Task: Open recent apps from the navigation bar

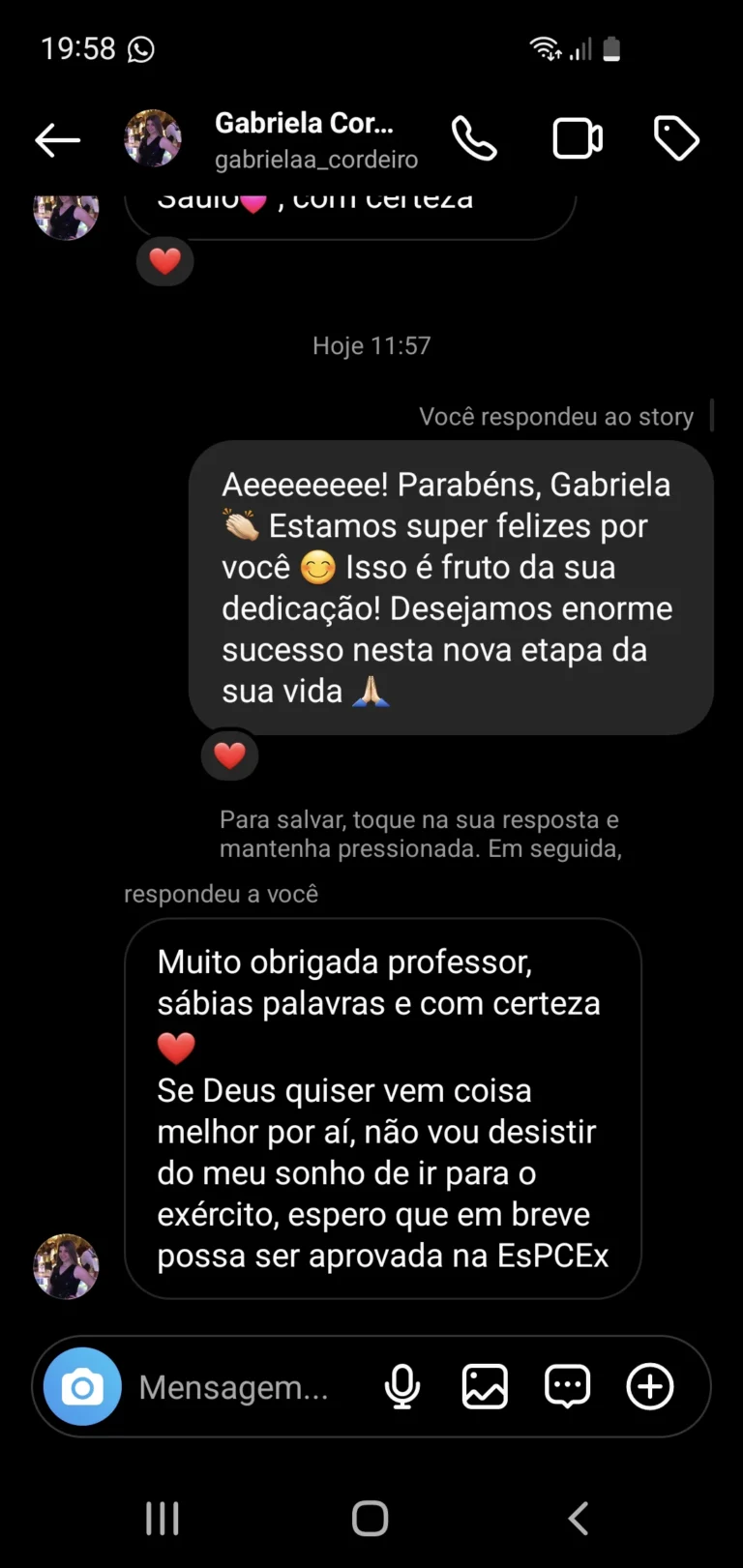Action: [x=162, y=1518]
